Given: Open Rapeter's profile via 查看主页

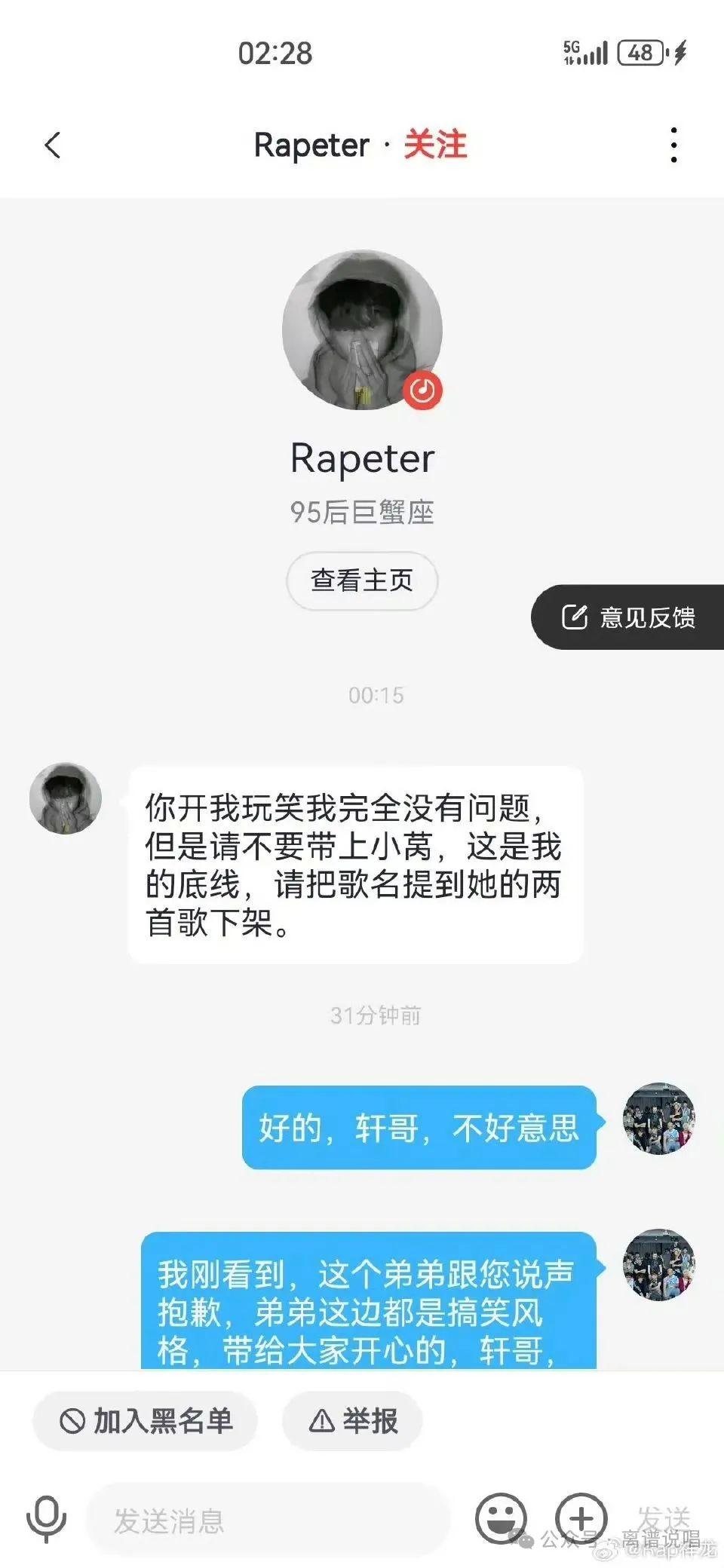Looking at the screenshot, I should 360,580.
